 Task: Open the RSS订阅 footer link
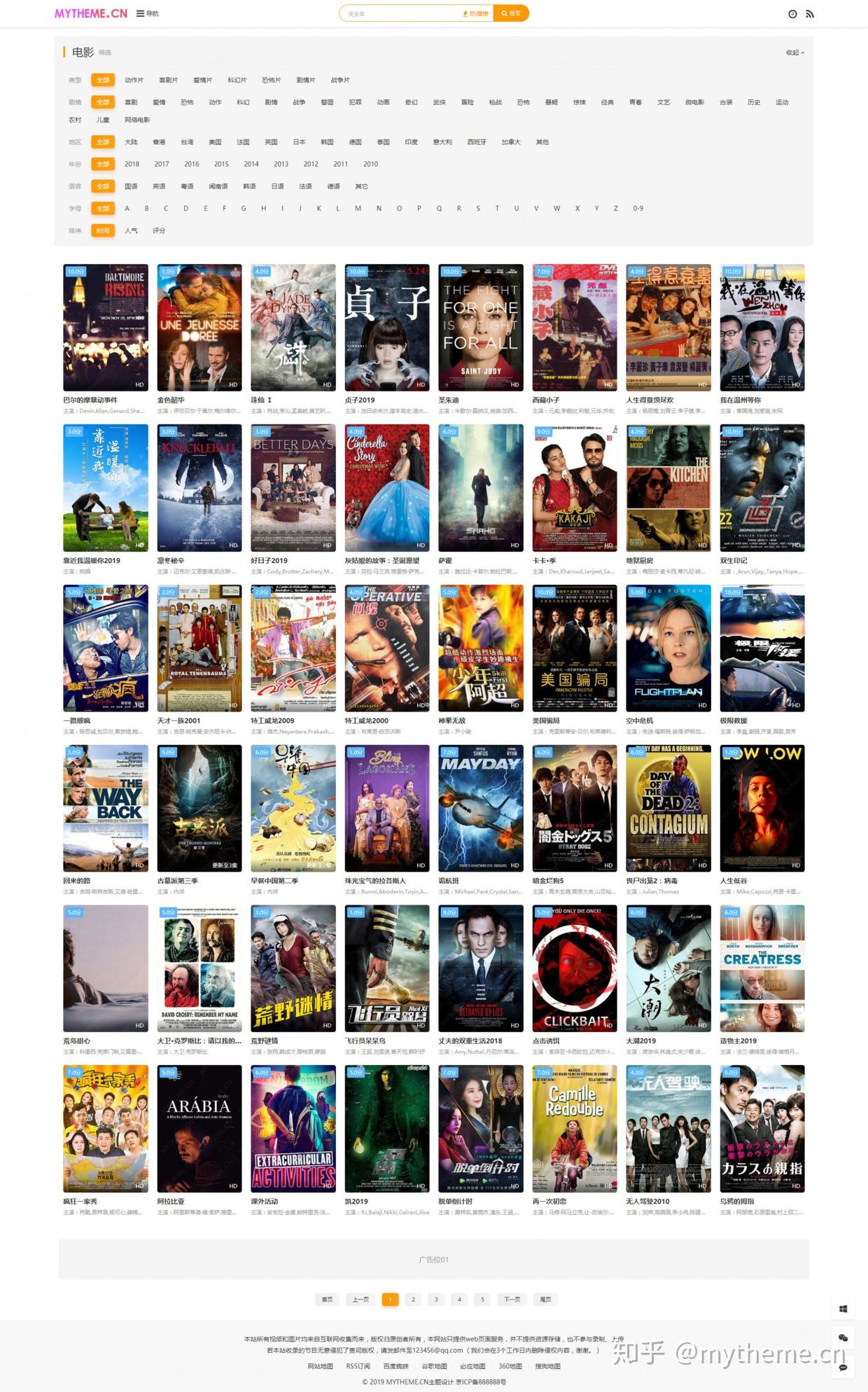pos(358,1366)
